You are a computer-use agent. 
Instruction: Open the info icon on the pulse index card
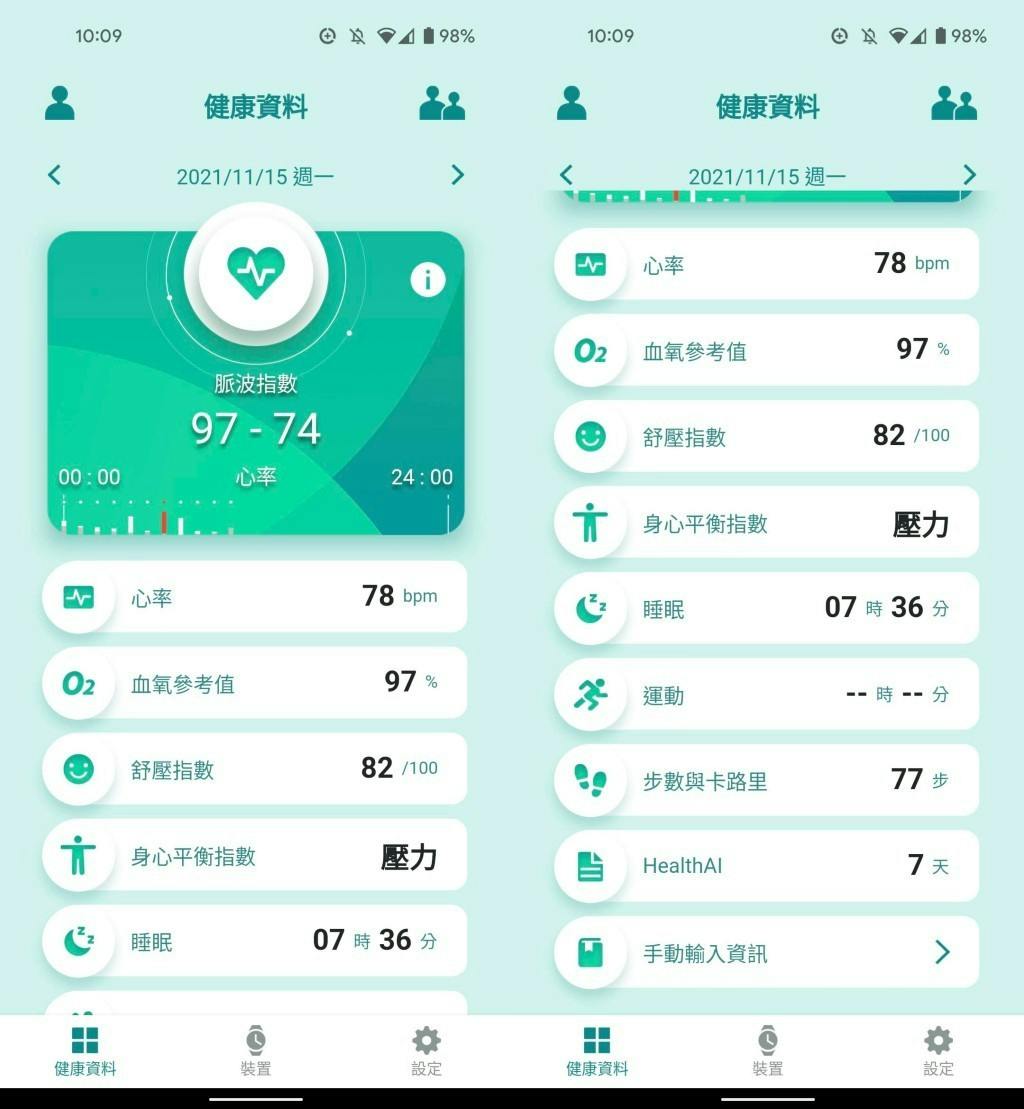tap(428, 280)
